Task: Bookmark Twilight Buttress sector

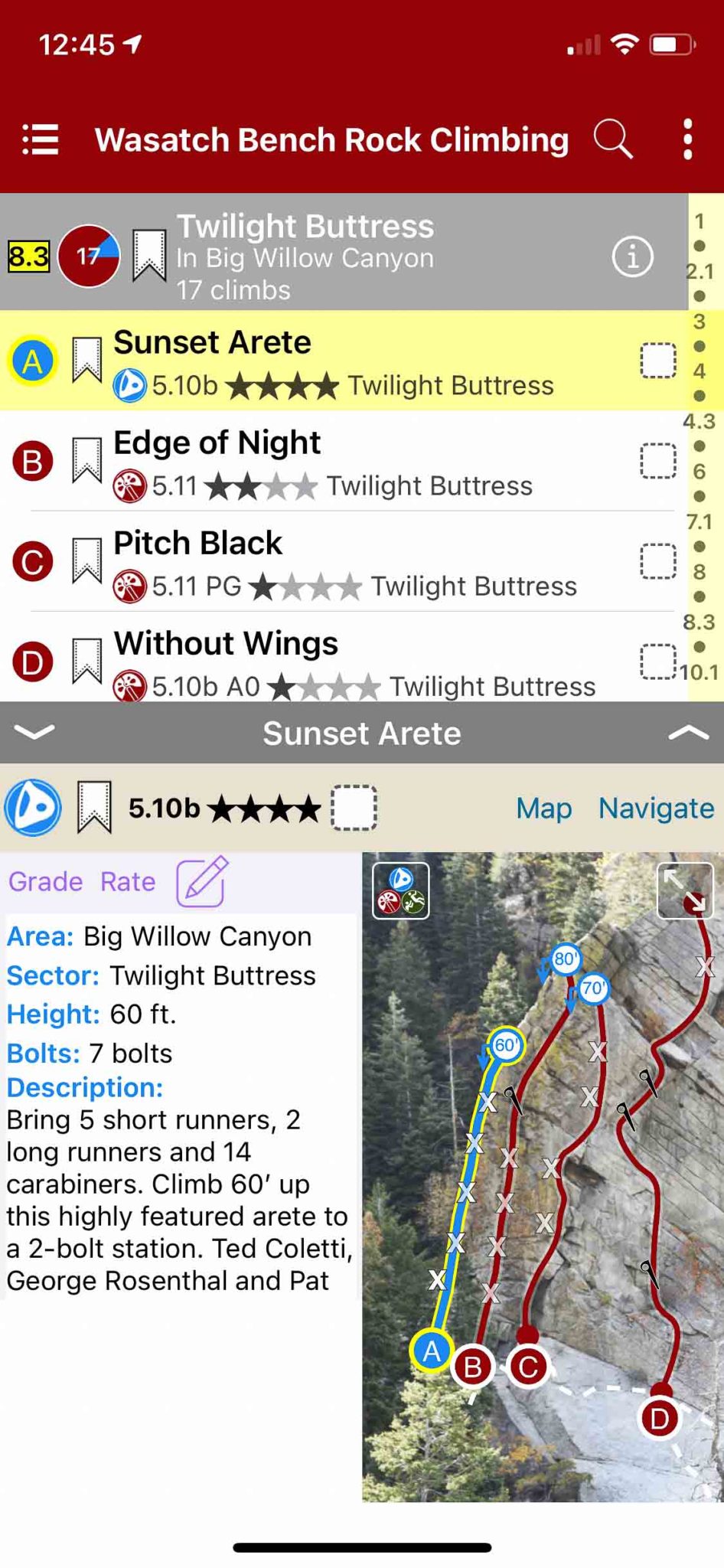Action: point(149,255)
